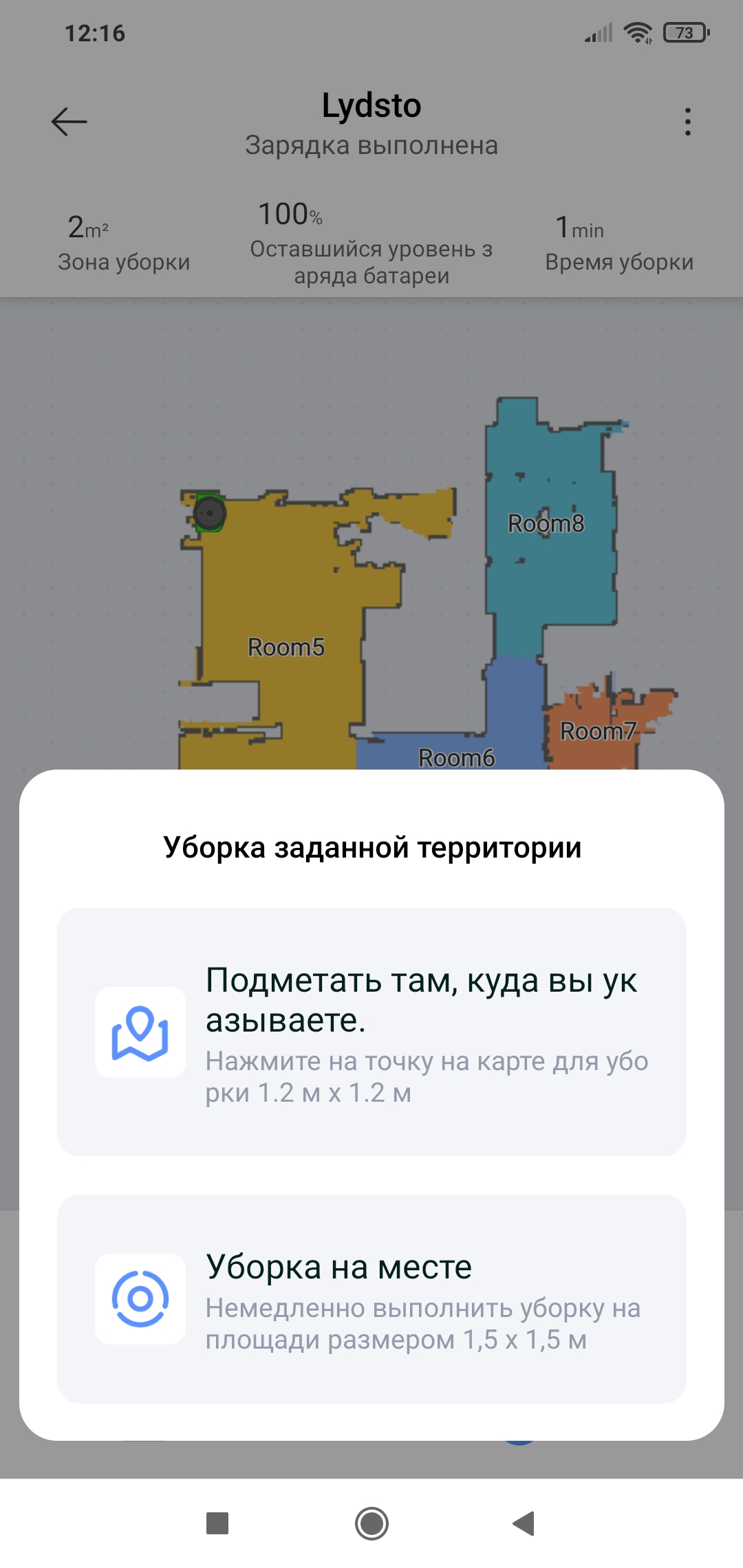Select 'Подметать там, куда вы указываете' option

(371, 1032)
